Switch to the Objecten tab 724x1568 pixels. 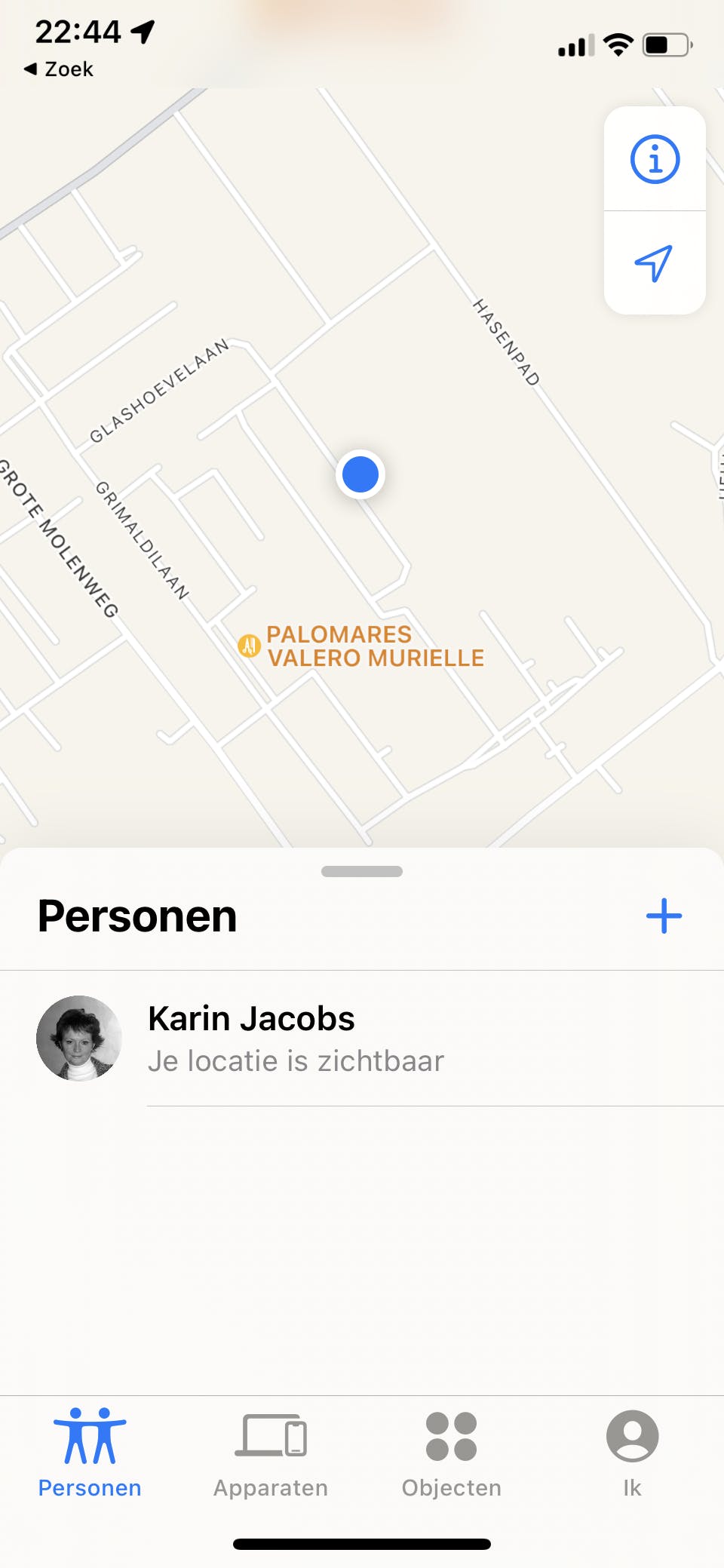pyautogui.click(x=451, y=1453)
